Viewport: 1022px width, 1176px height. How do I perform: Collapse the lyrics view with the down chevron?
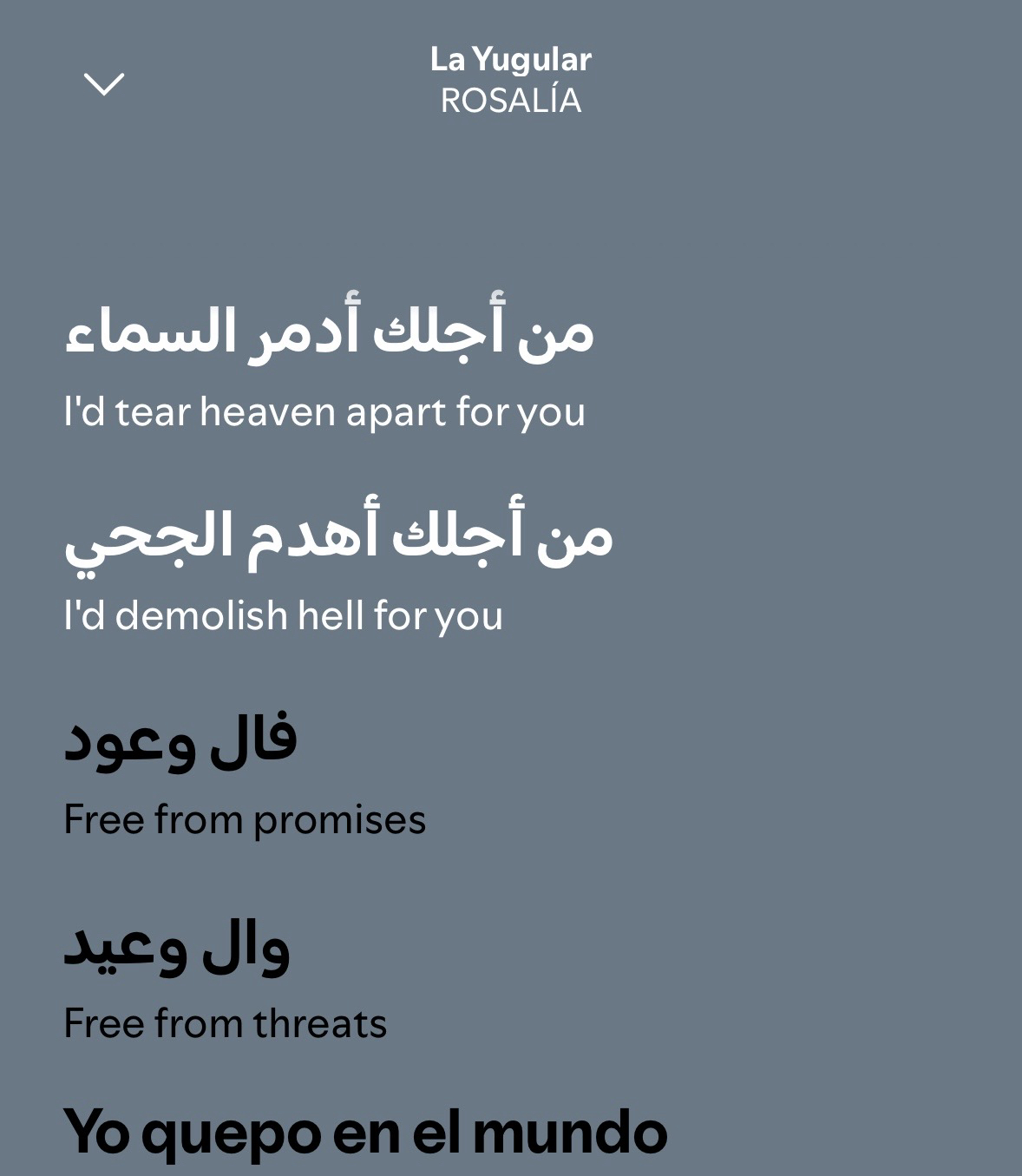click(103, 84)
